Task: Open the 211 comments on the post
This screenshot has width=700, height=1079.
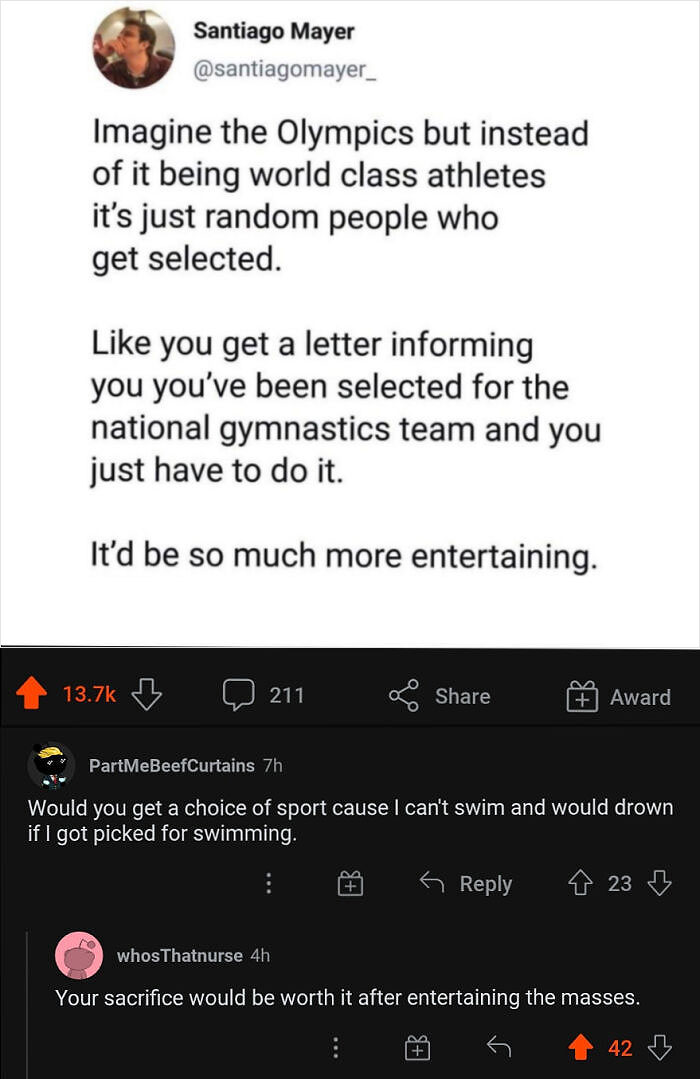Action: (x=264, y=695)
